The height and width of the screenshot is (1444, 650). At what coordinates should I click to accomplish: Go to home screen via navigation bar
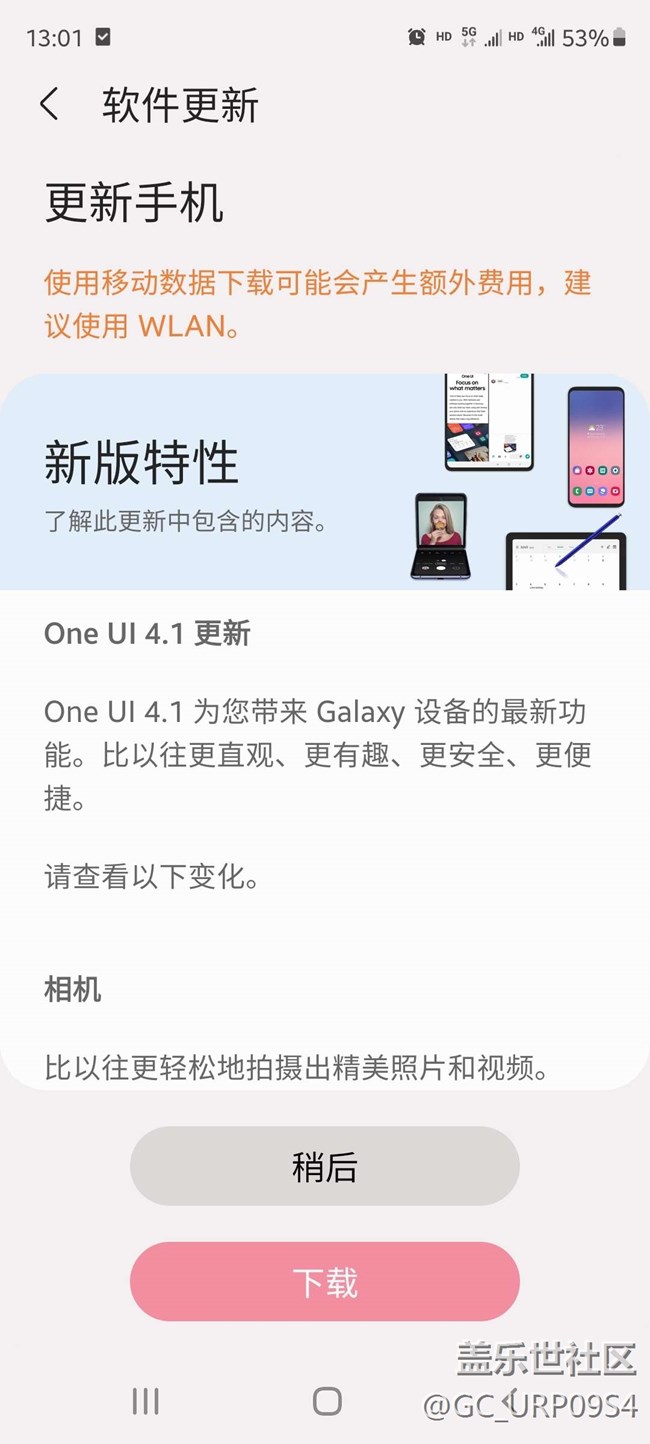(326, 1401)
